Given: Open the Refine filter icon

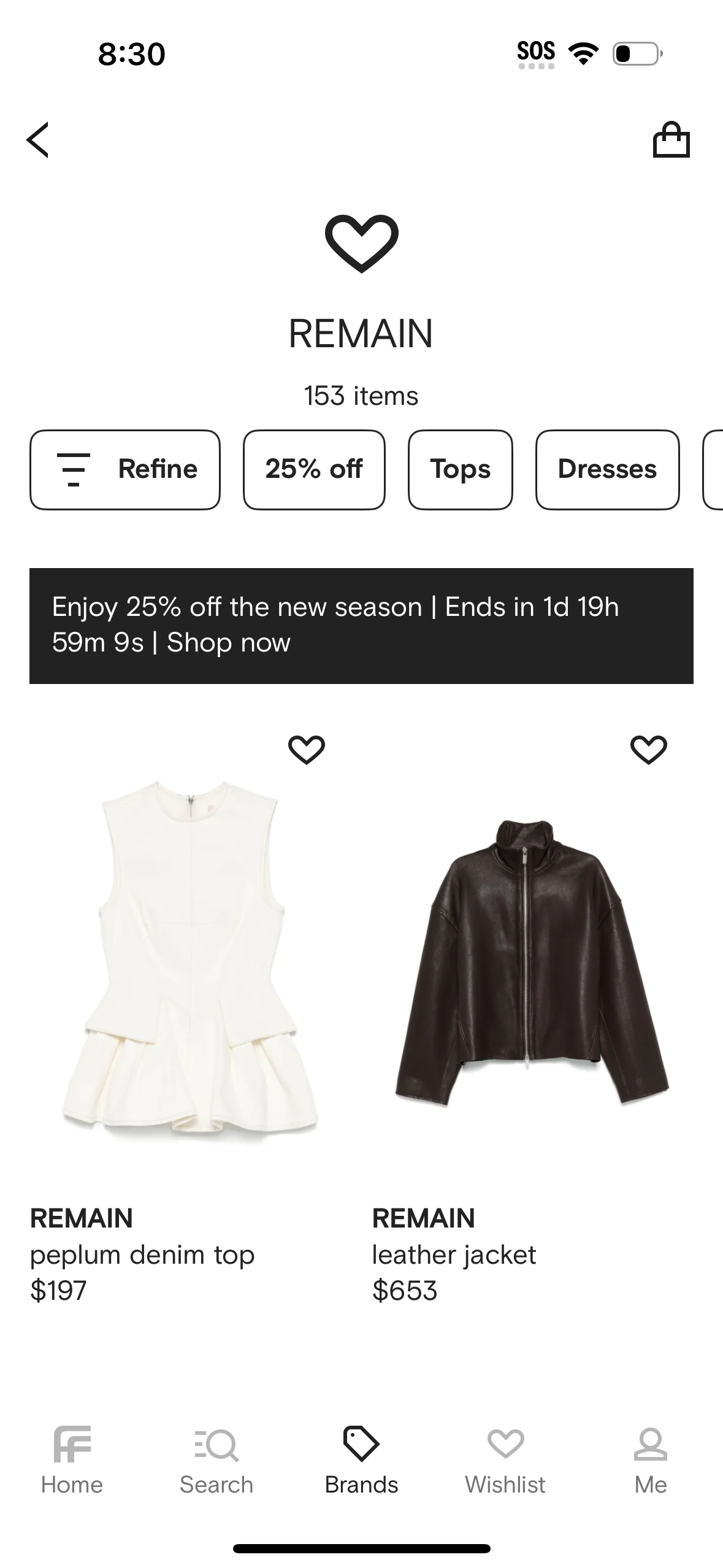Looking at the screenshot, I should pos(73,469).
